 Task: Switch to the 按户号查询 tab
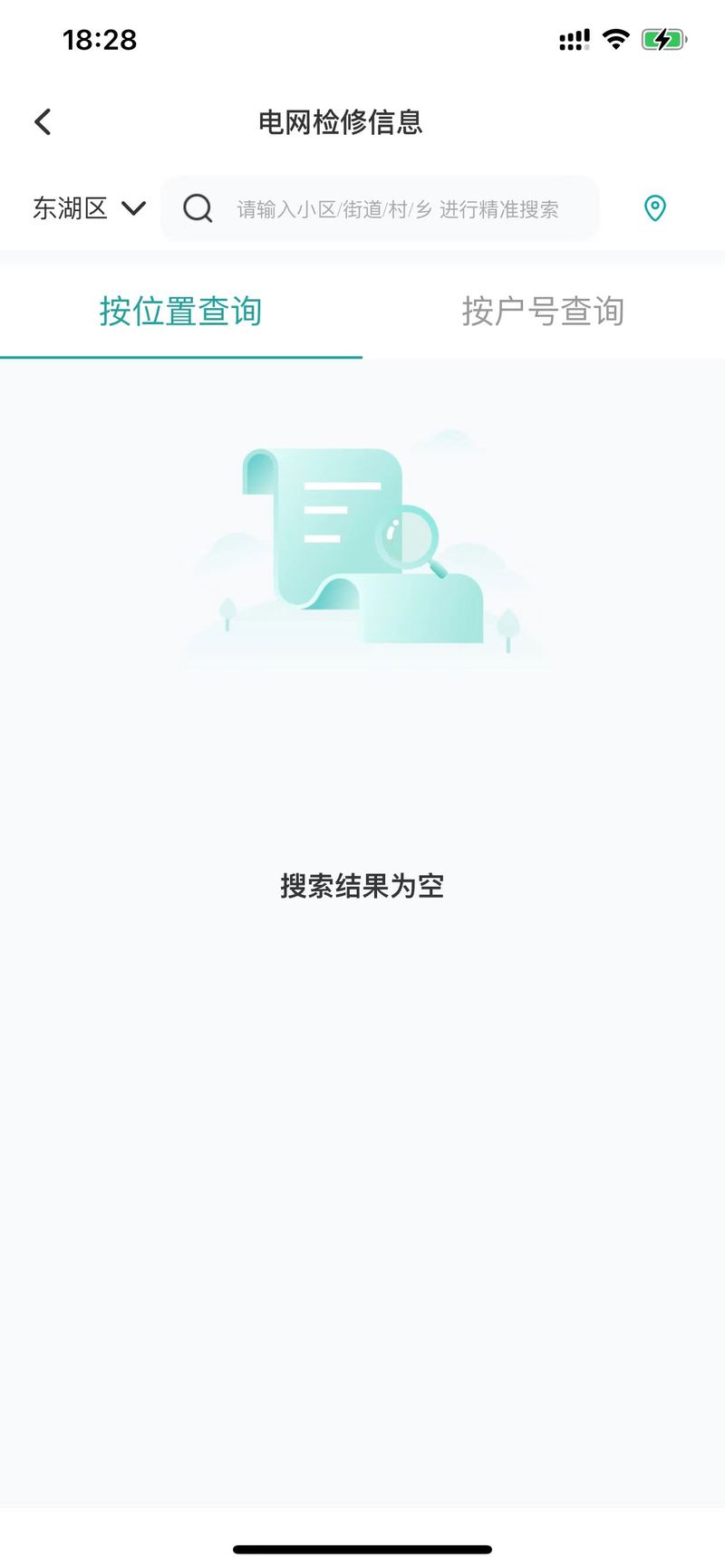tap(544, 311)
